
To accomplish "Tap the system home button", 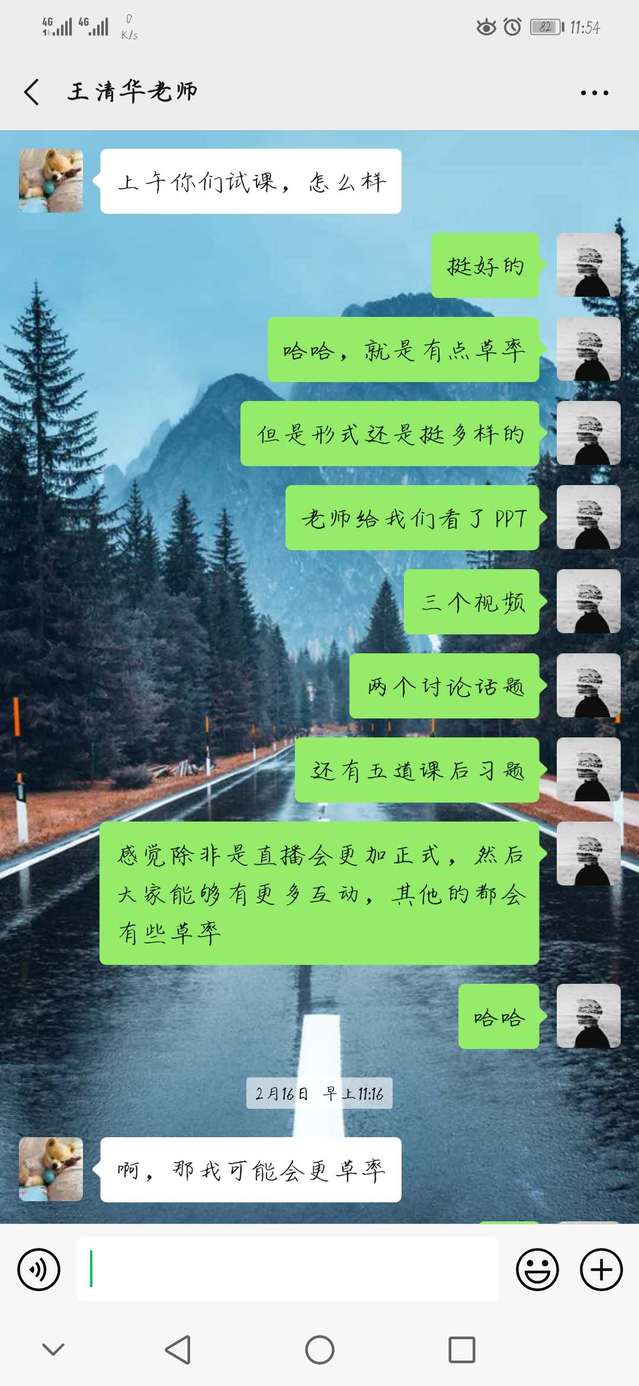I will click(x=320, y=1350).
